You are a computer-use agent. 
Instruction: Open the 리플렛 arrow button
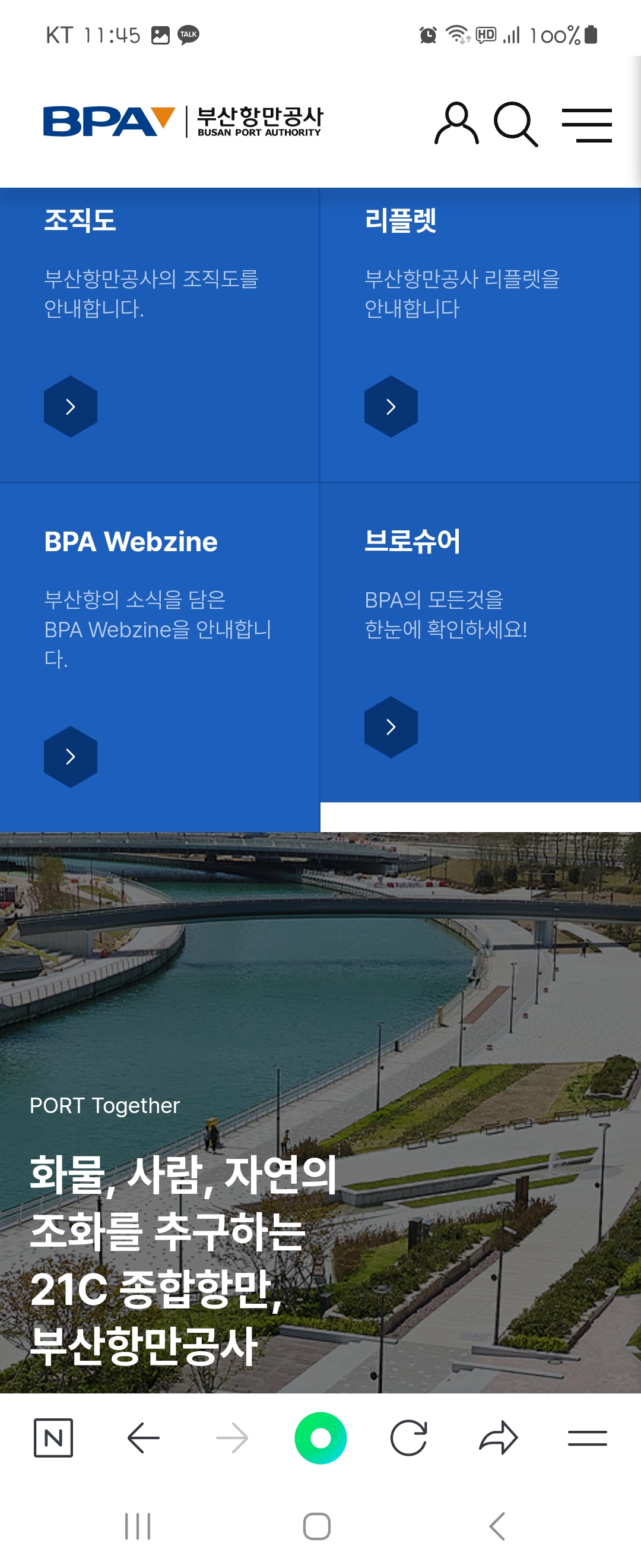391,407
